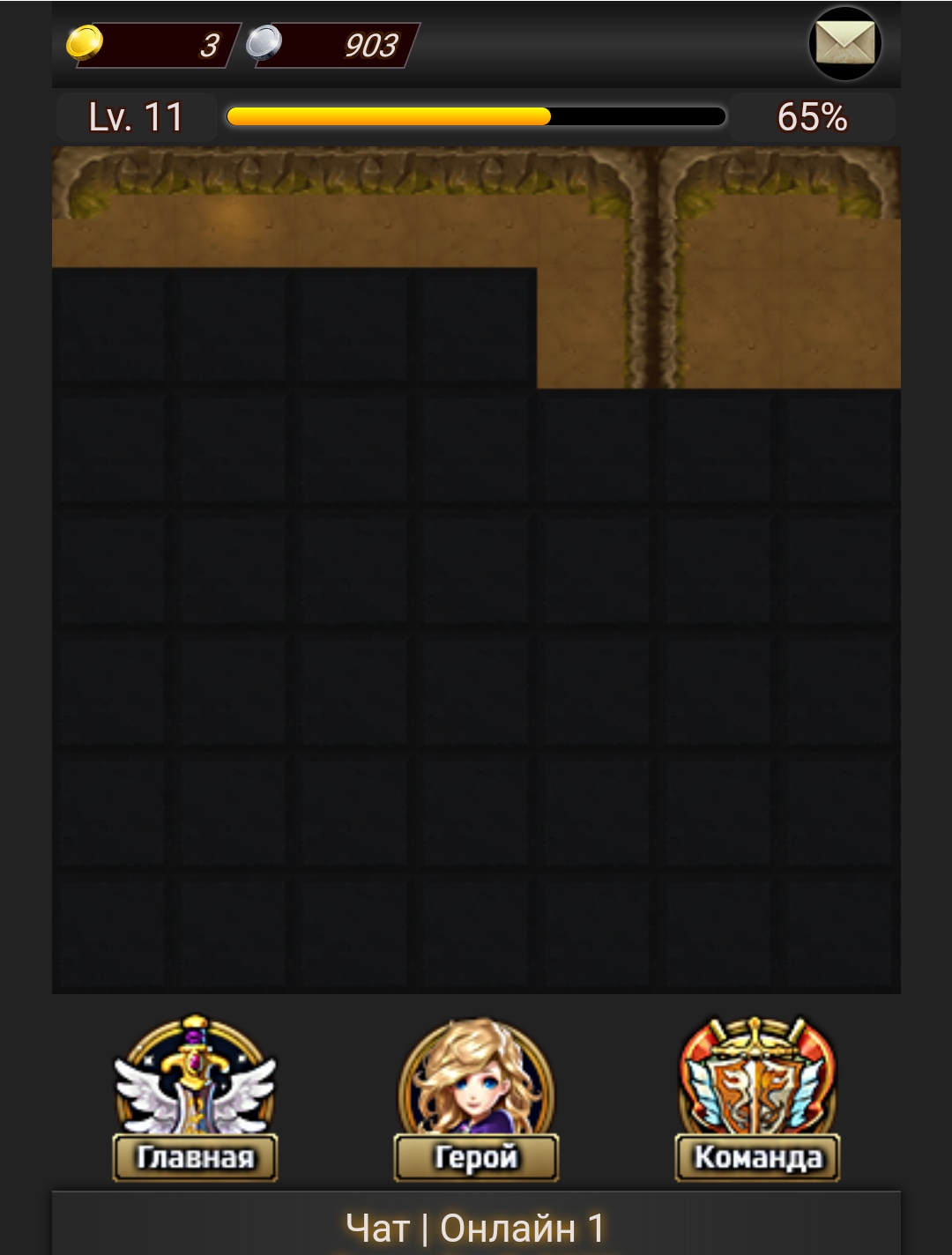The width and height of the screenshot is (952, 1255).
Task: Open the Чат bar
Action: tap(476, 1227)
